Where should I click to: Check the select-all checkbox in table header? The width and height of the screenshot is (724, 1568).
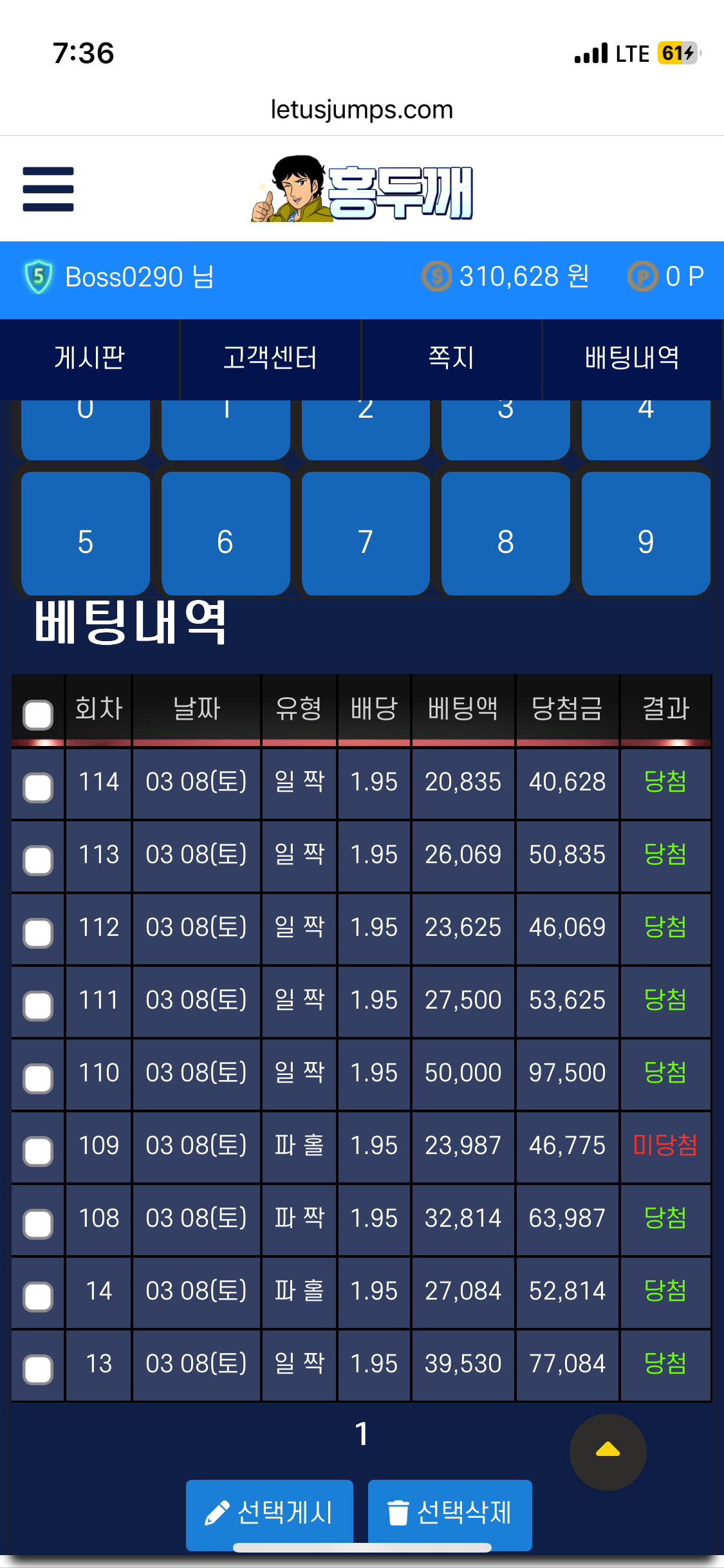[x=38, y=714]
